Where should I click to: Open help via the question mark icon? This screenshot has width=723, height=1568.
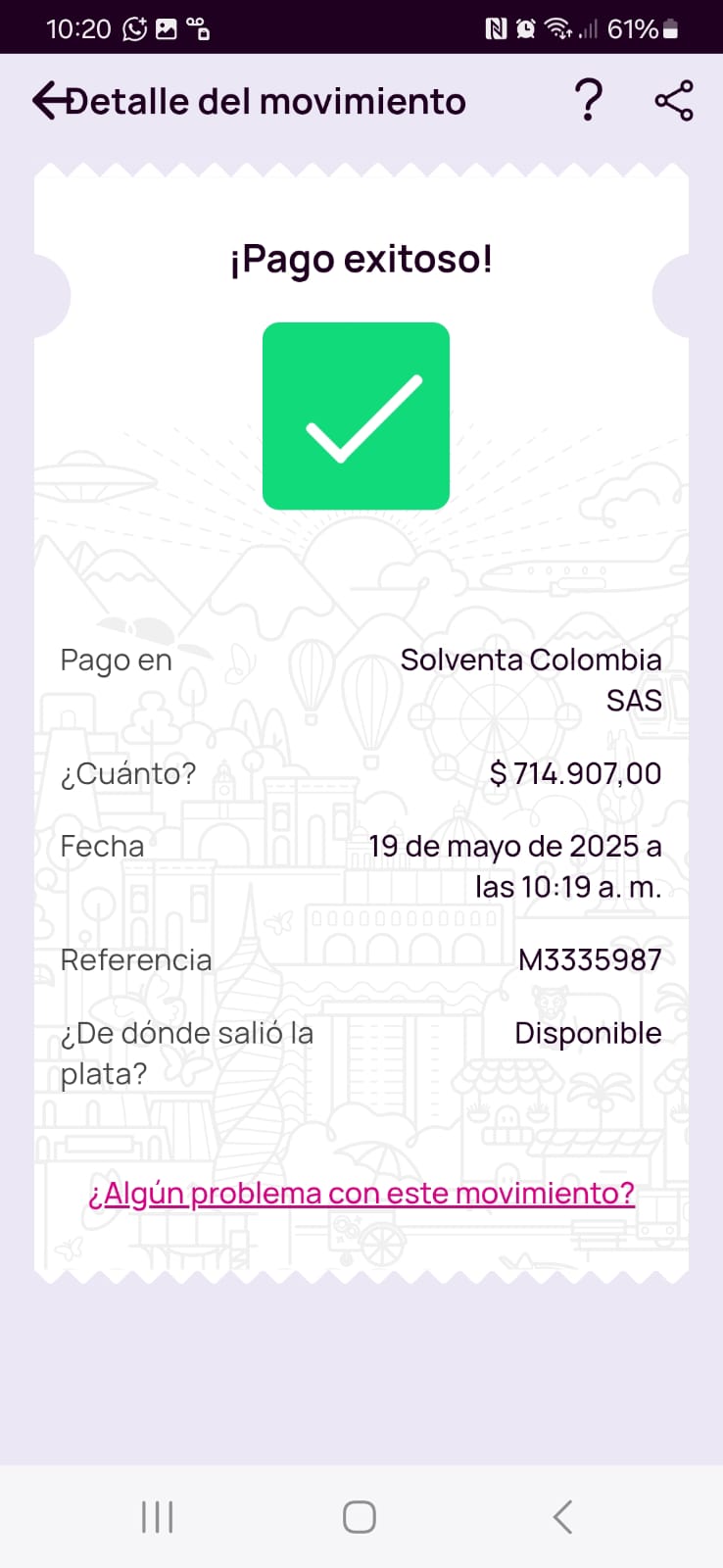click(588, 101)
